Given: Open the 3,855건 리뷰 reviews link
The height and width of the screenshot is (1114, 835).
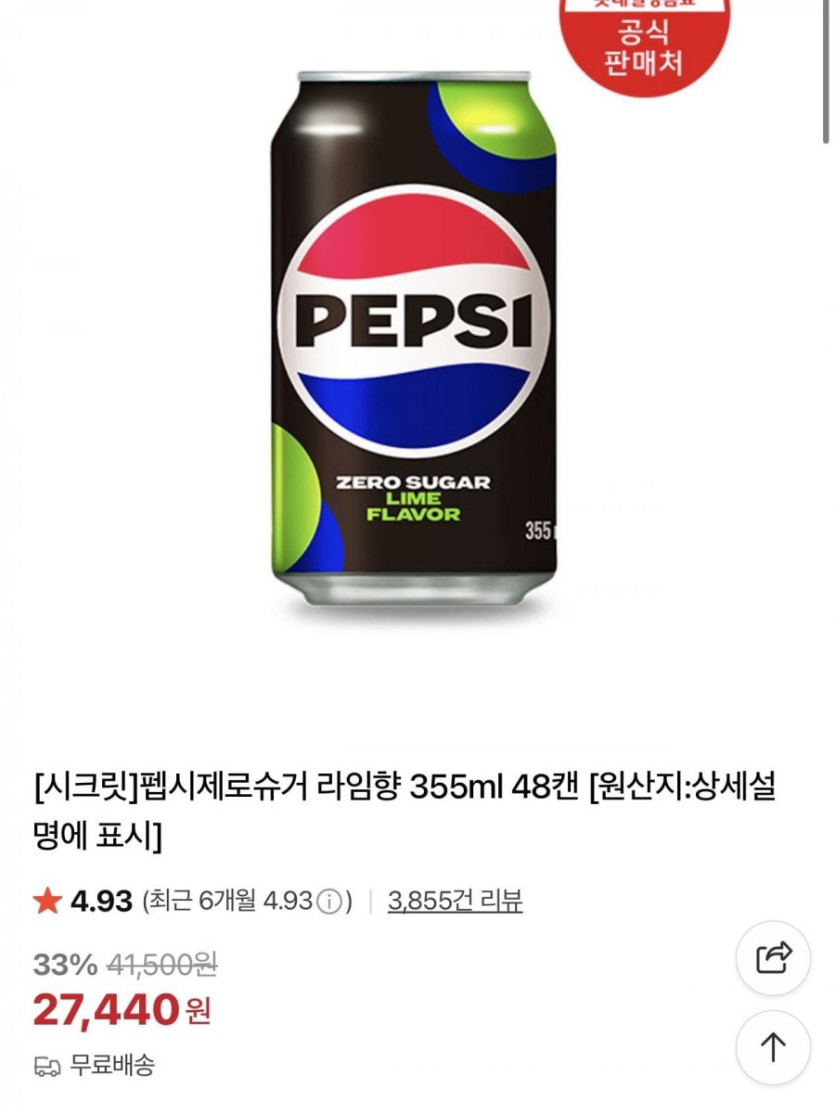Looking at the screenshot, I should point(455,901).
